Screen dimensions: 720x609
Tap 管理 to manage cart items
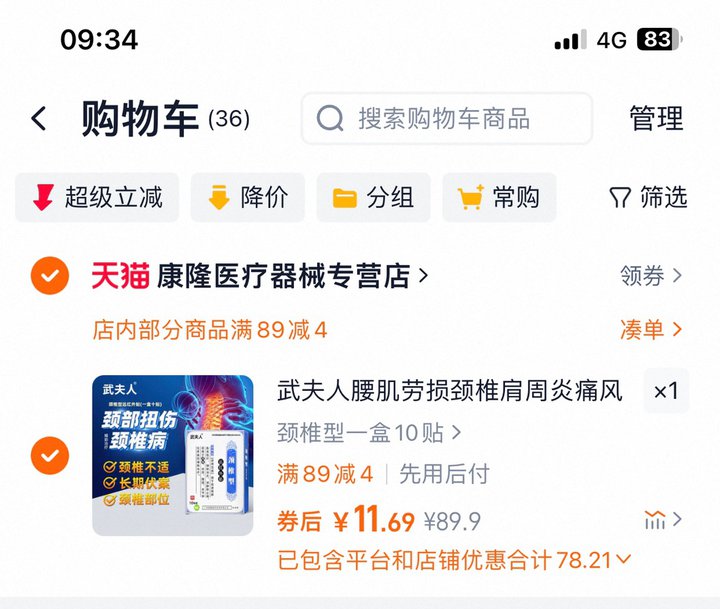click(656, 119)
